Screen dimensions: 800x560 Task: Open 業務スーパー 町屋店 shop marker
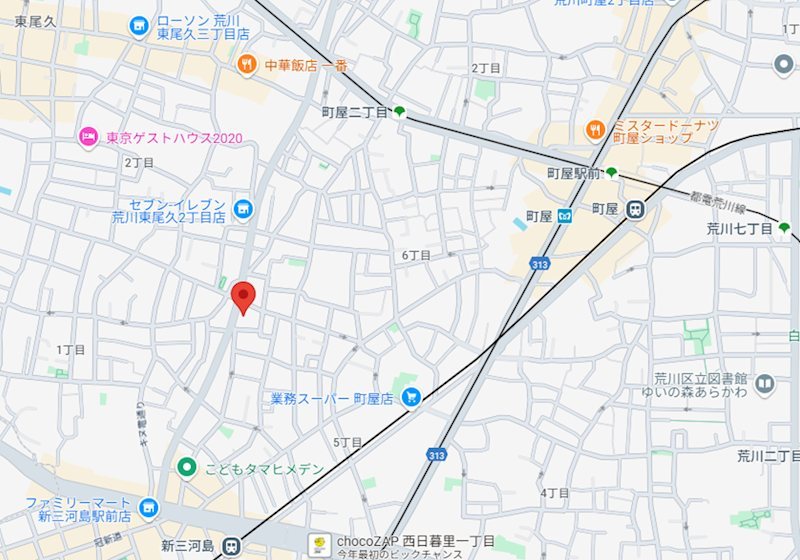pyautogui.click(x=410, y=398)
